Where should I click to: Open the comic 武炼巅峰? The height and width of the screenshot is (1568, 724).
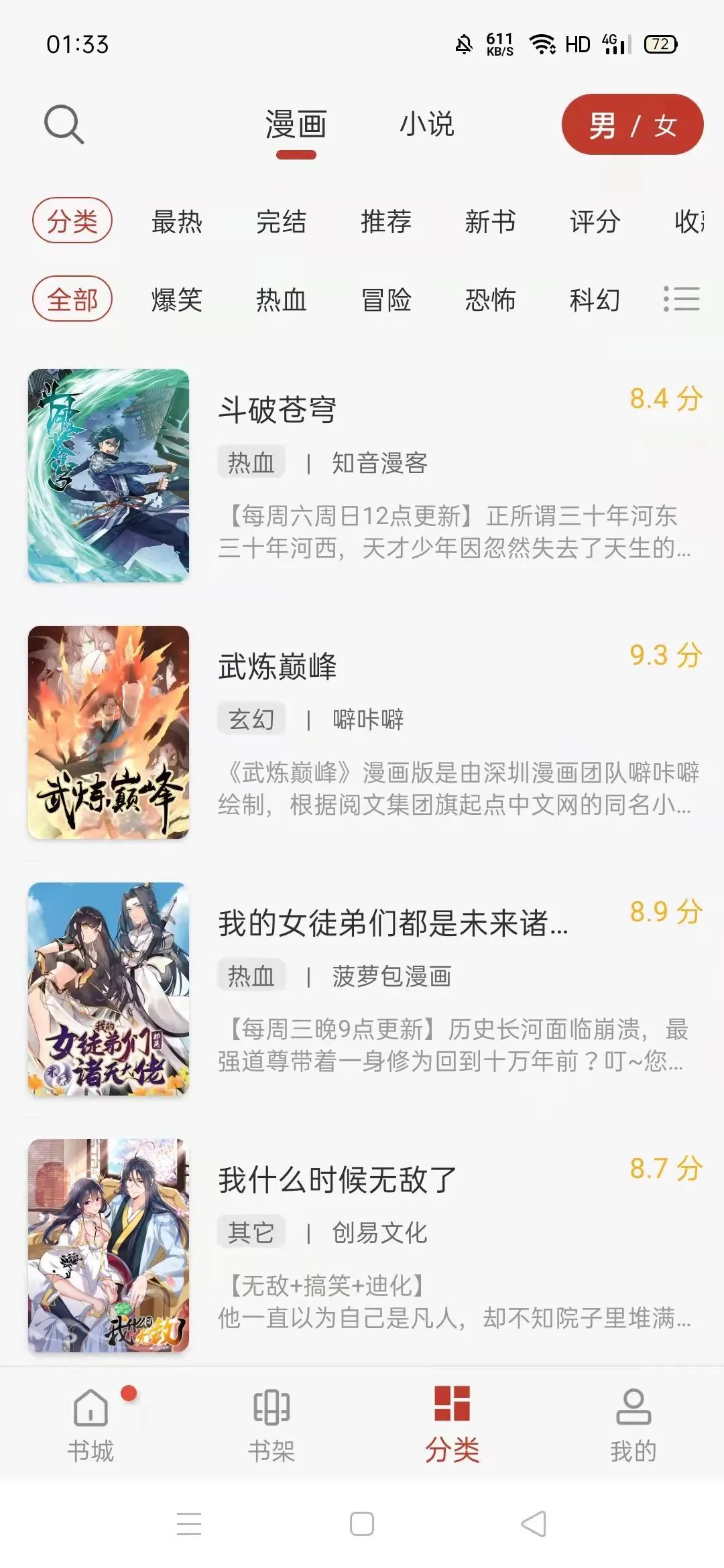coord(278,667)
